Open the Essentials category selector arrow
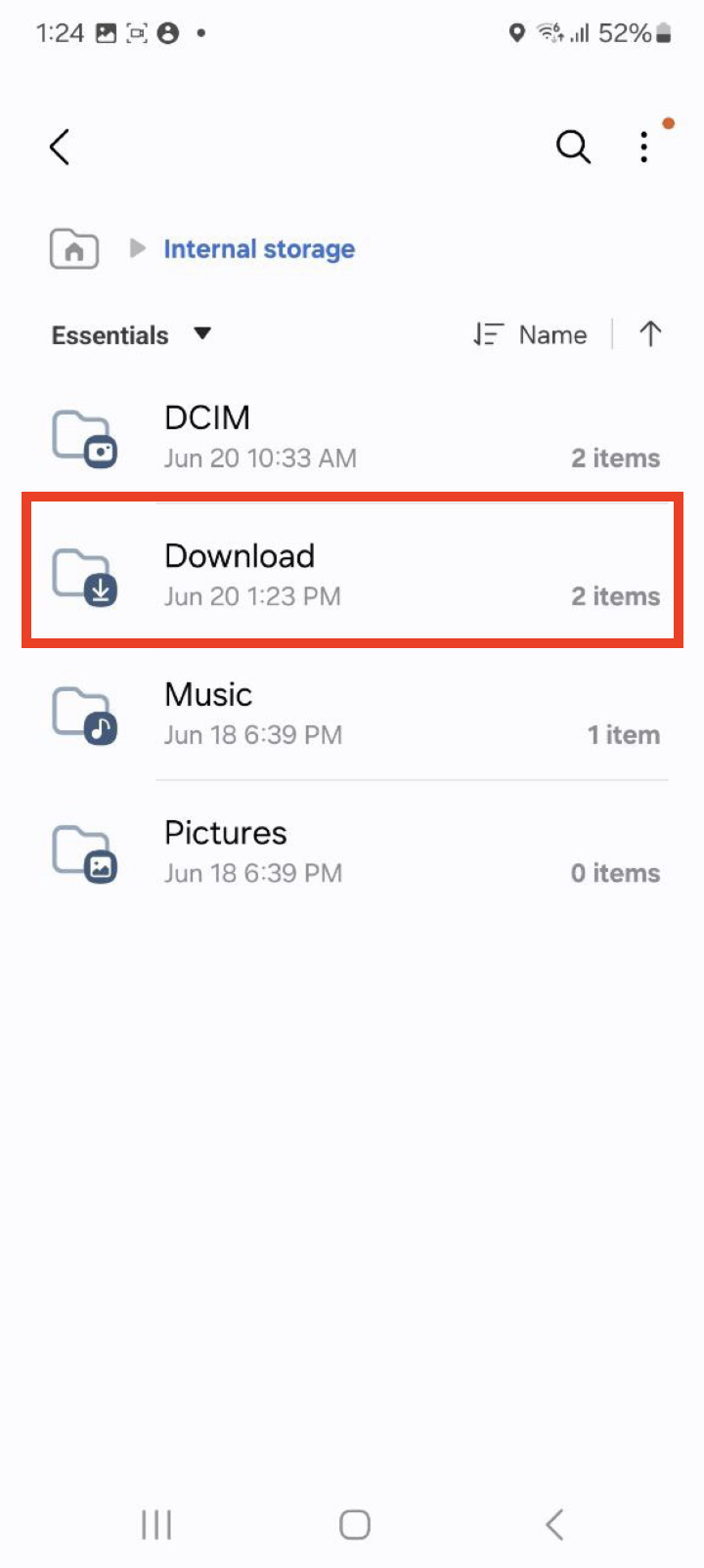The height and width of the screenshot is (1568, 704). tap(202, 334)
